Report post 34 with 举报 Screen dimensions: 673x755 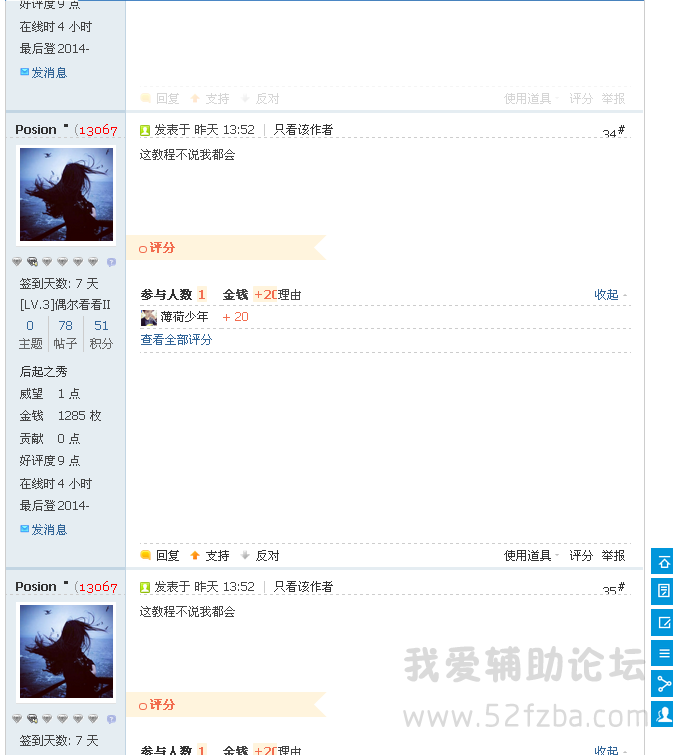click(x=613, y=555)
